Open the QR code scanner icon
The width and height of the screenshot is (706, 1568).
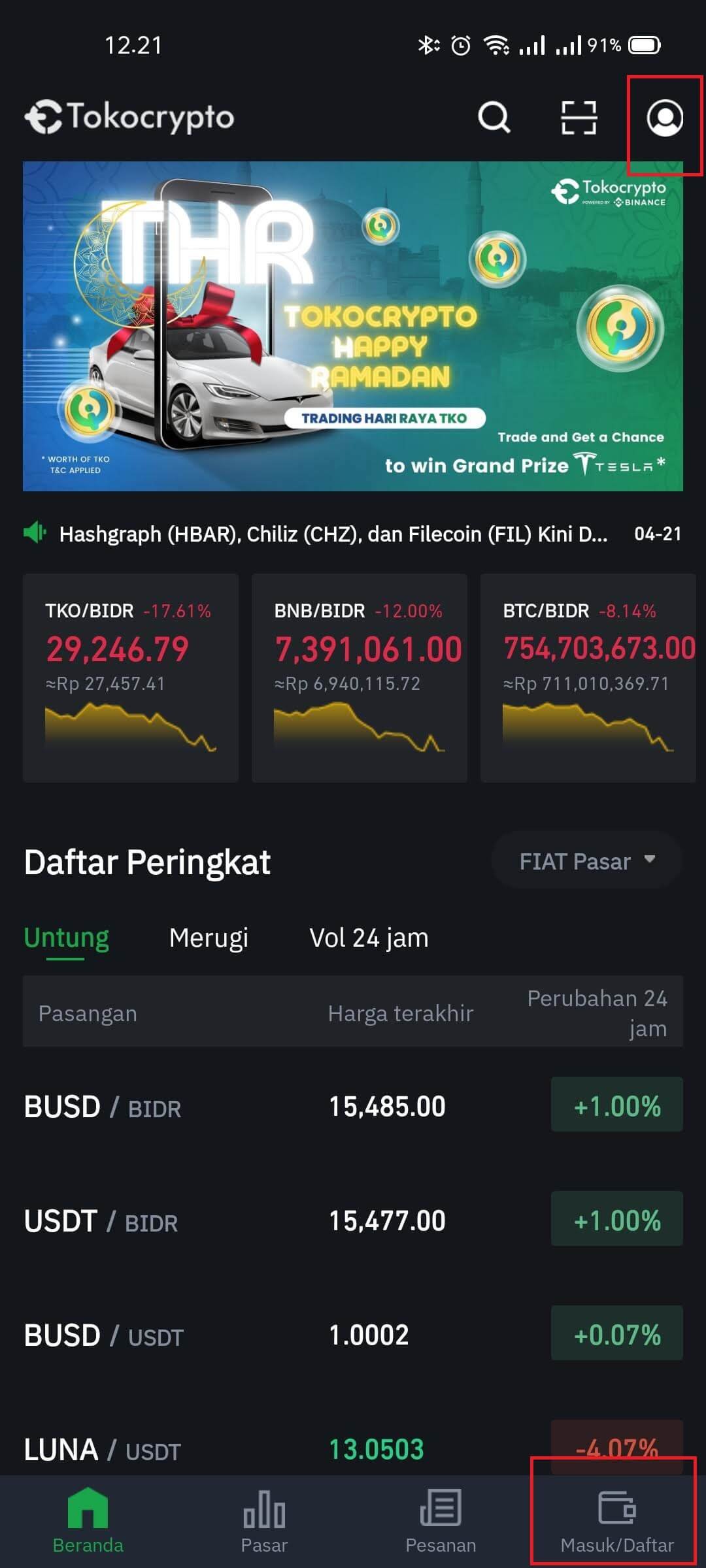pyautogui.click(x=580, y=118)
